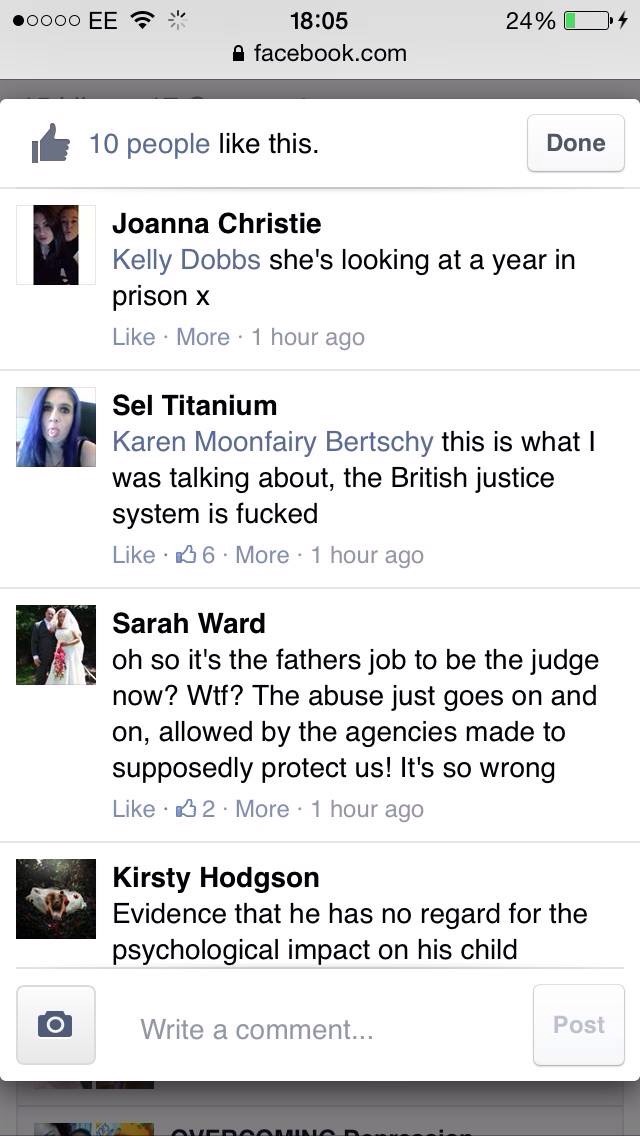Open Kirsty Hodgson's profile name
Image resolution: width=640 pixels, height=1136 pixels.
pyautogui.click(x=215, y=877)
